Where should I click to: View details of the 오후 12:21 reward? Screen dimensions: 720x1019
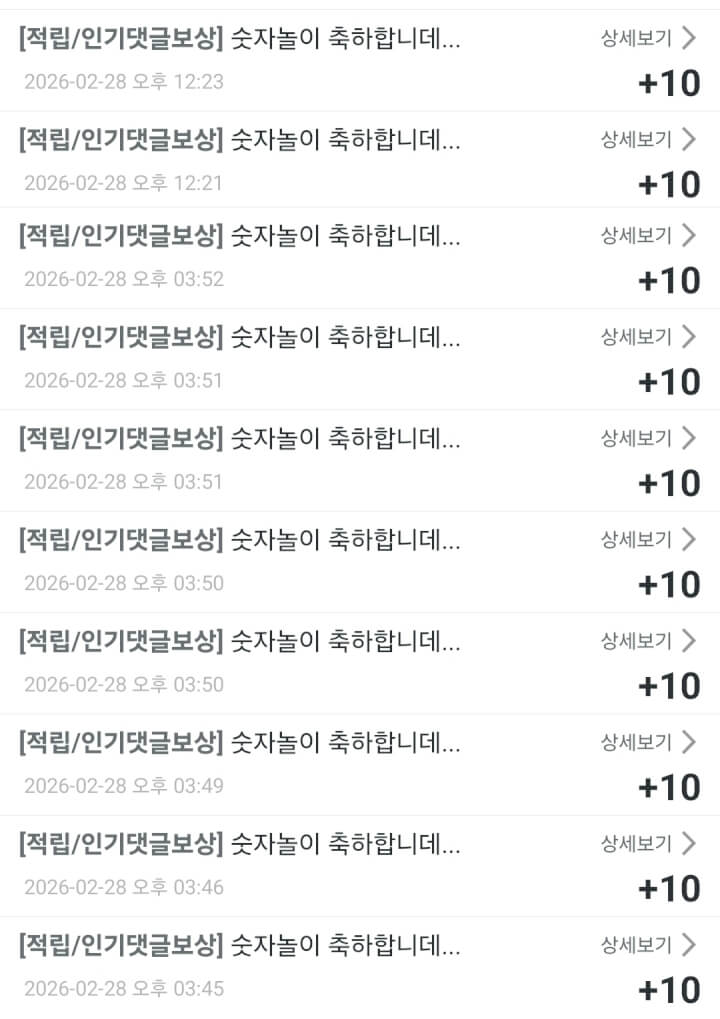pos(647,139)
